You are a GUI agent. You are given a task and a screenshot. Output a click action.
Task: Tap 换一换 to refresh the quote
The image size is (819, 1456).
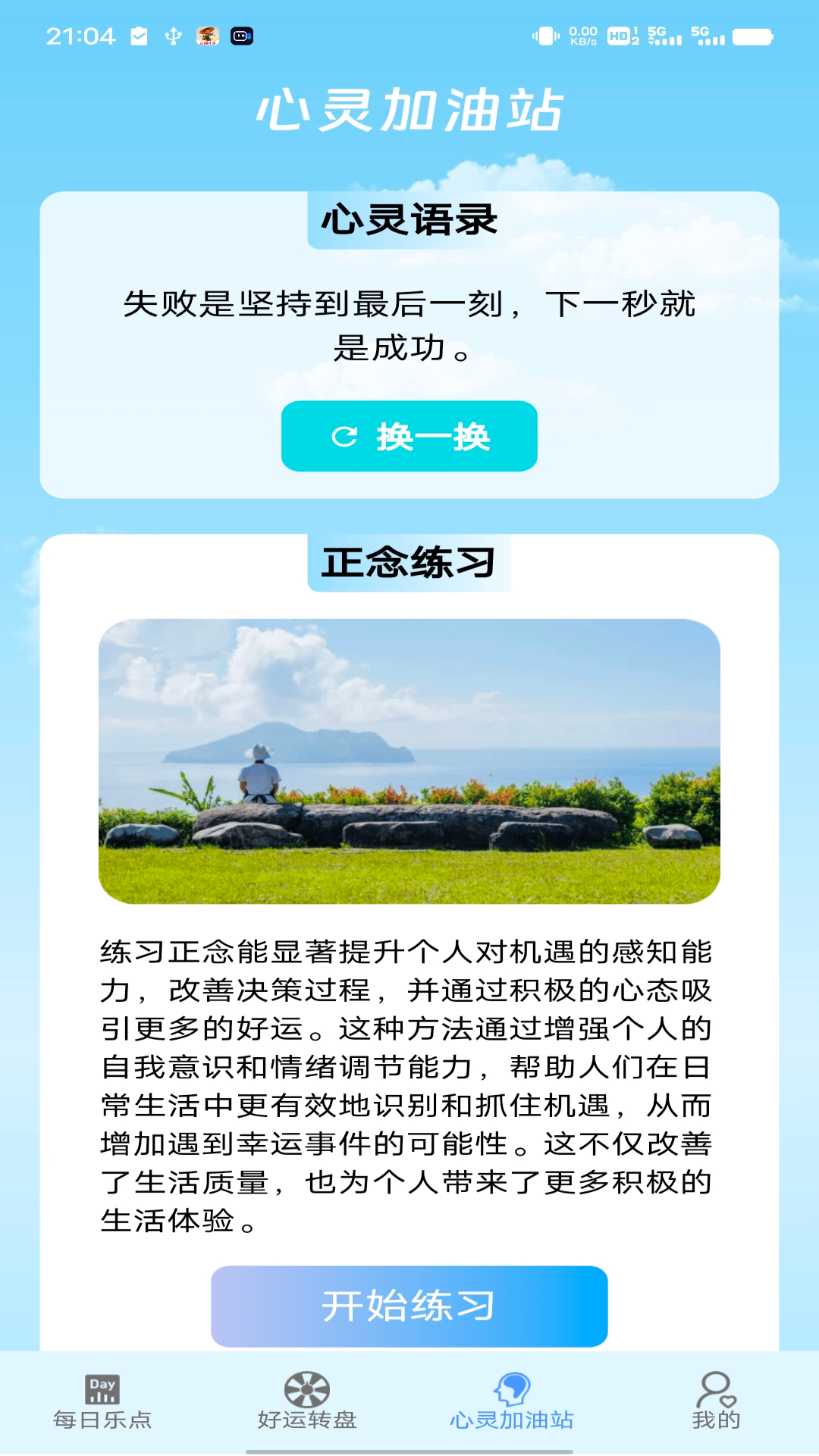409,436
